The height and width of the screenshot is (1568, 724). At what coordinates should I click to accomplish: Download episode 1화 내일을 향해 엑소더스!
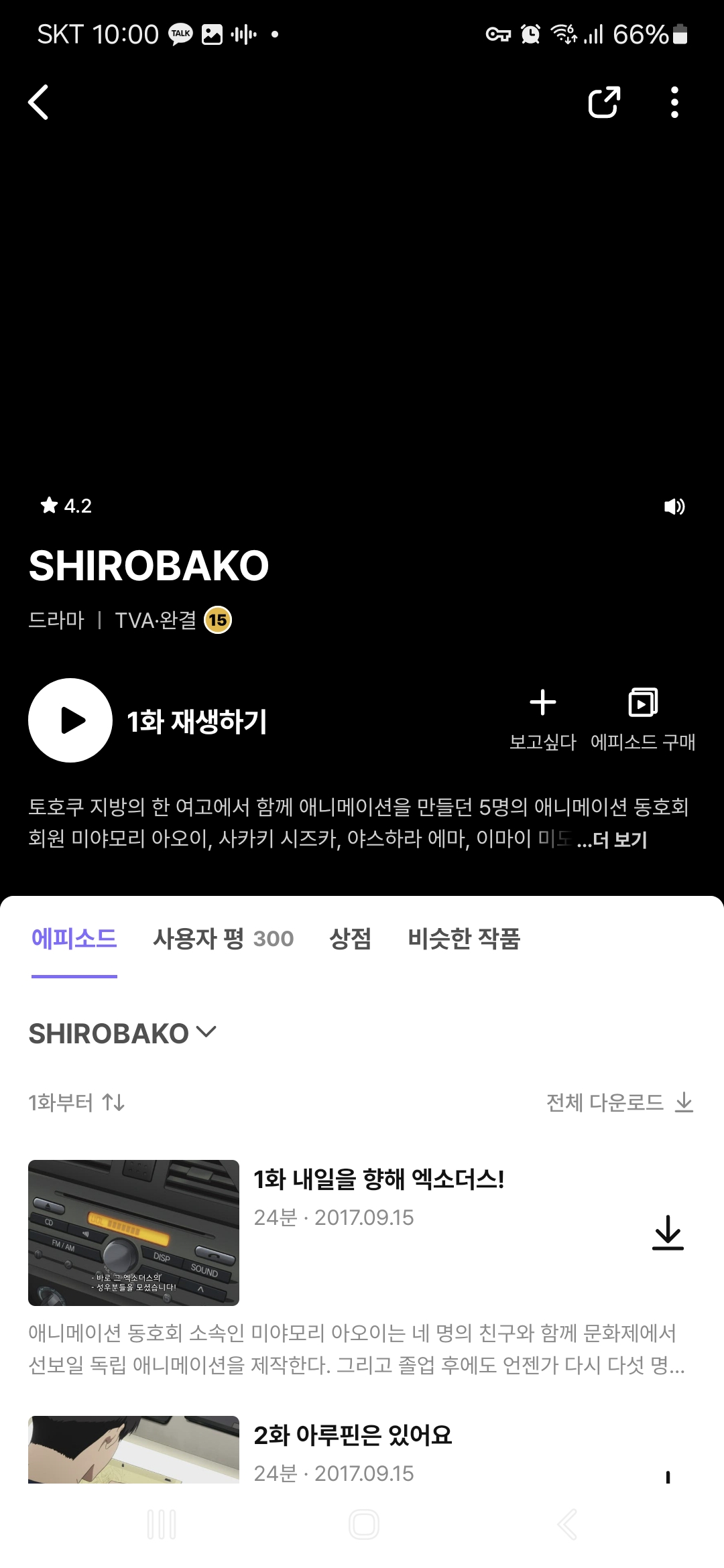pyautogui.click(x=668, y=1232)
